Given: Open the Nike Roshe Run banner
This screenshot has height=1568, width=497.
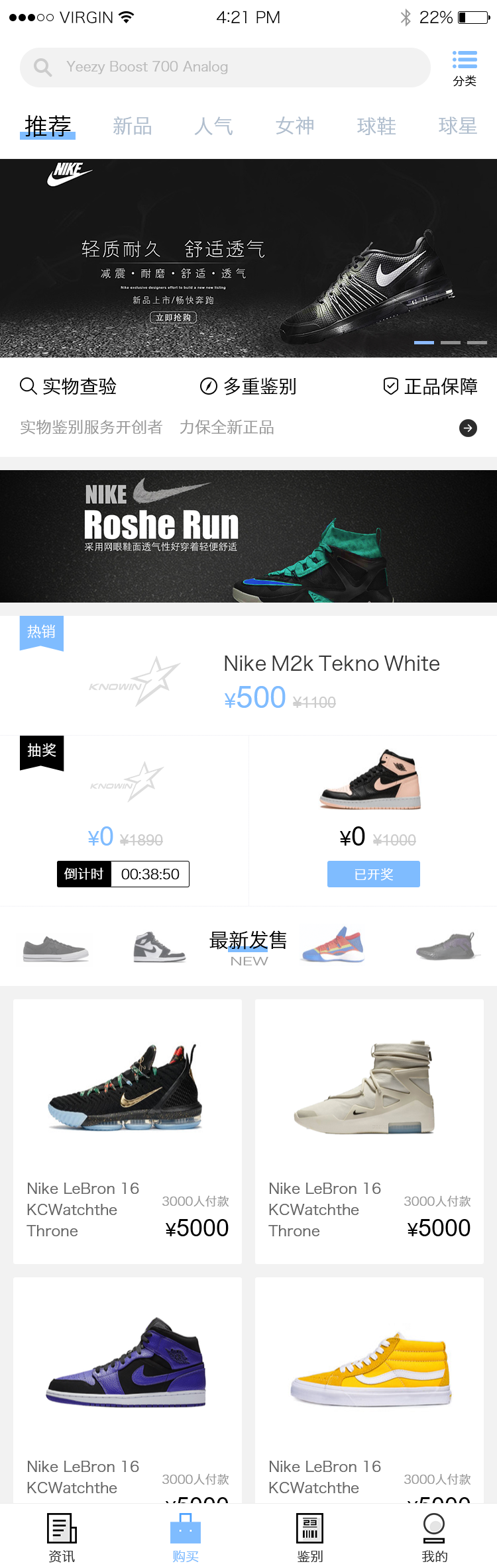Looking at the screenshot, I should (248, 536).
